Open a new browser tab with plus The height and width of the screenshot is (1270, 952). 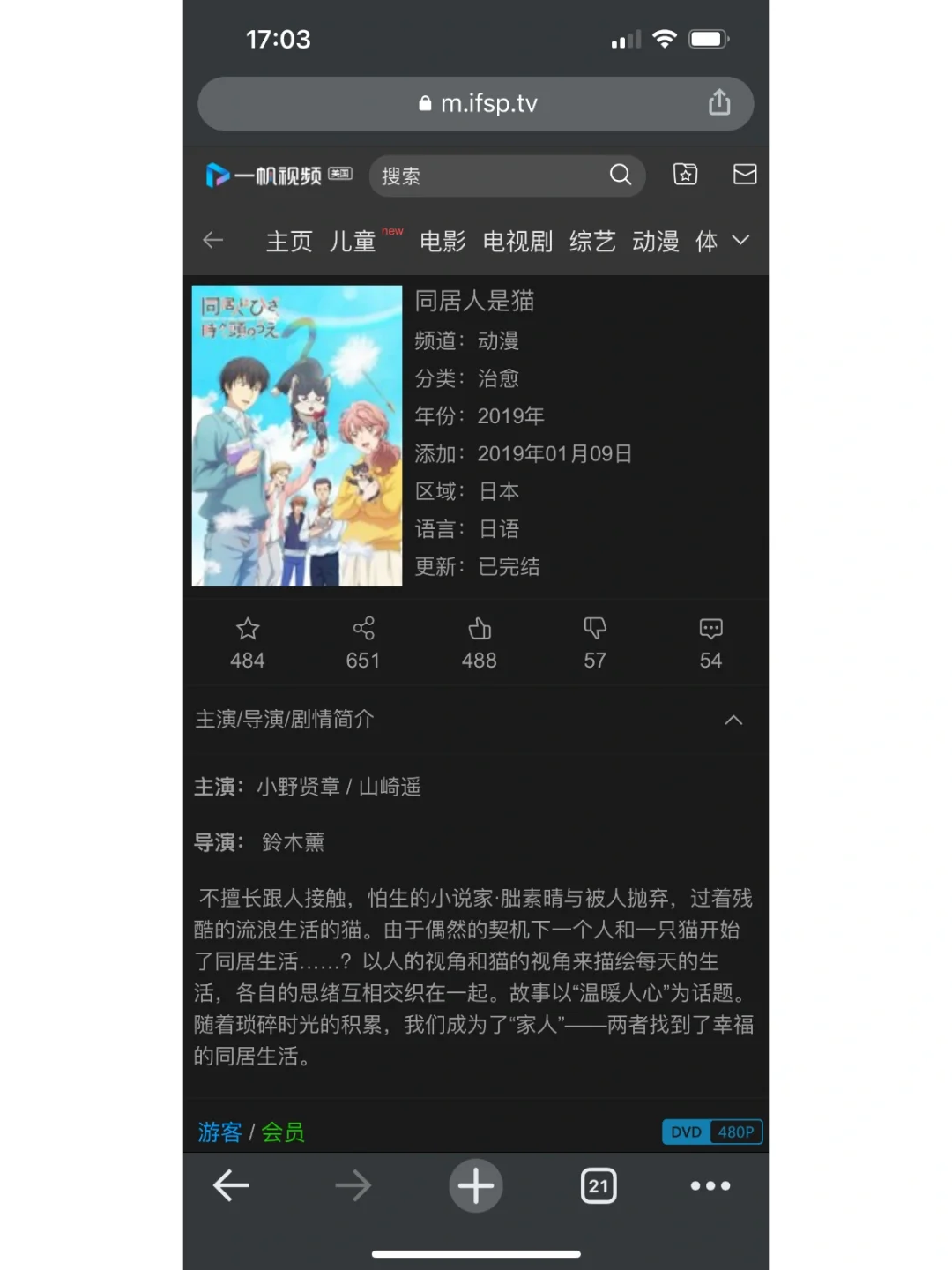click(x=476, y=1185)
